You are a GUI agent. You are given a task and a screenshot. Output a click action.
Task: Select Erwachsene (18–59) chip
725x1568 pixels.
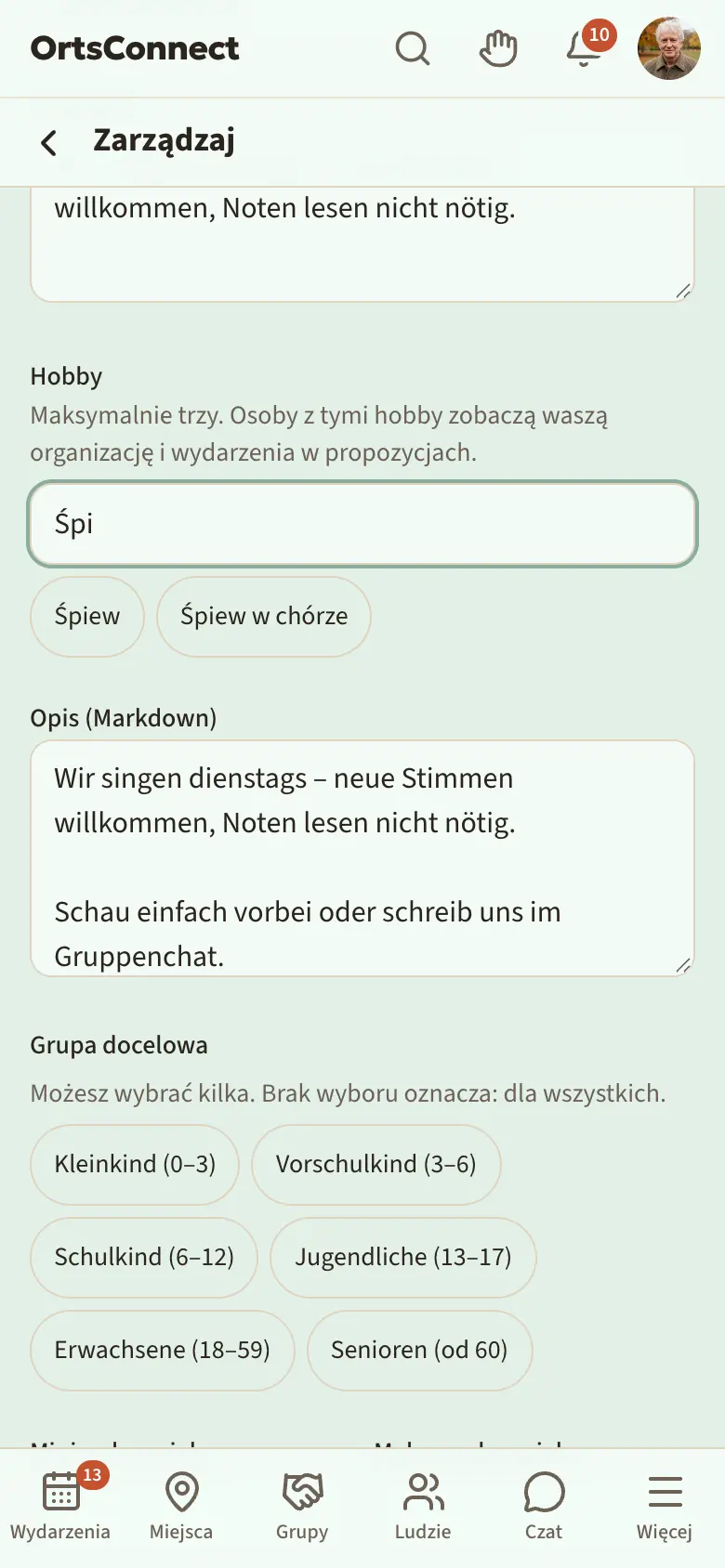pyautogui.click(x=163, y=1351)
